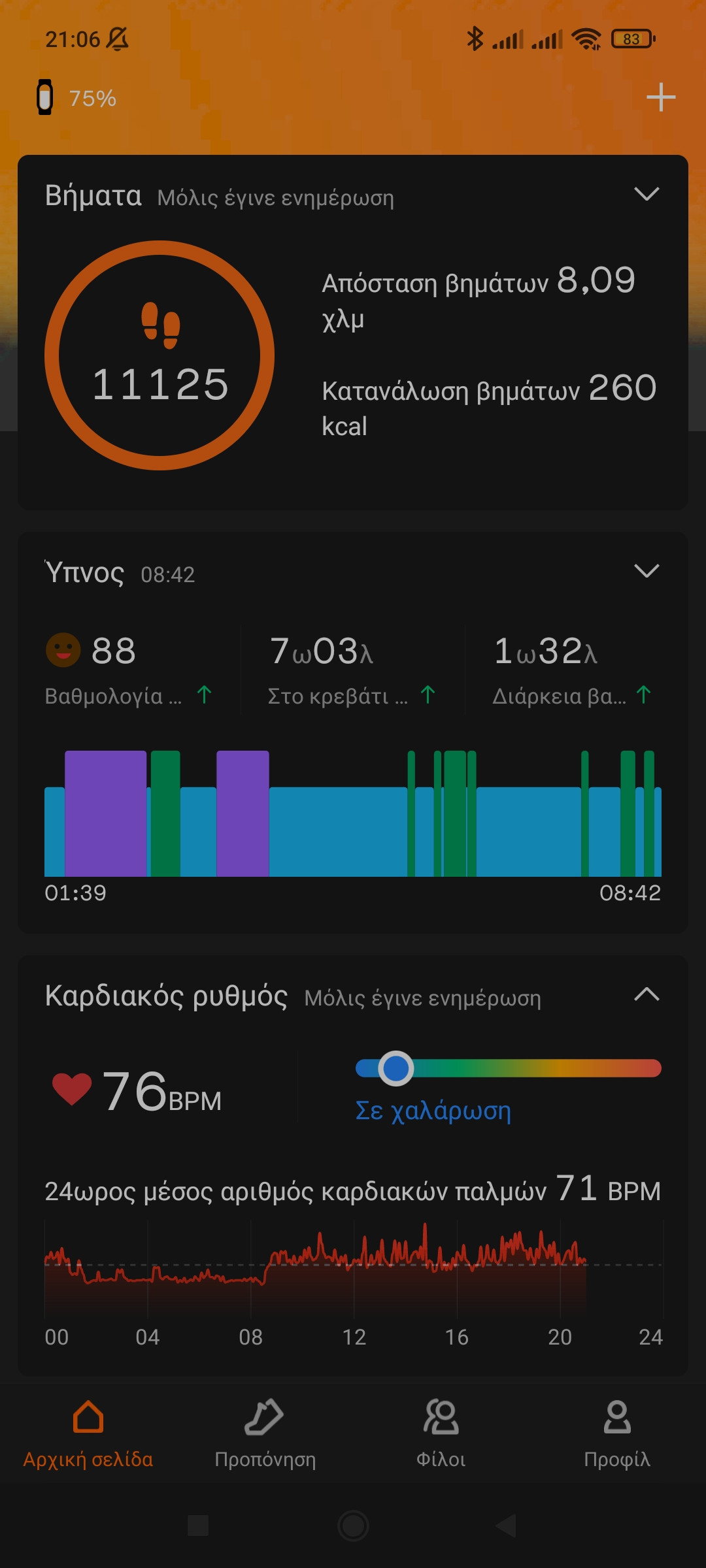Open the sleep stages chart
Viewport: 706px width, 1568px height.
pyautogui.click(x=353, y=813)
